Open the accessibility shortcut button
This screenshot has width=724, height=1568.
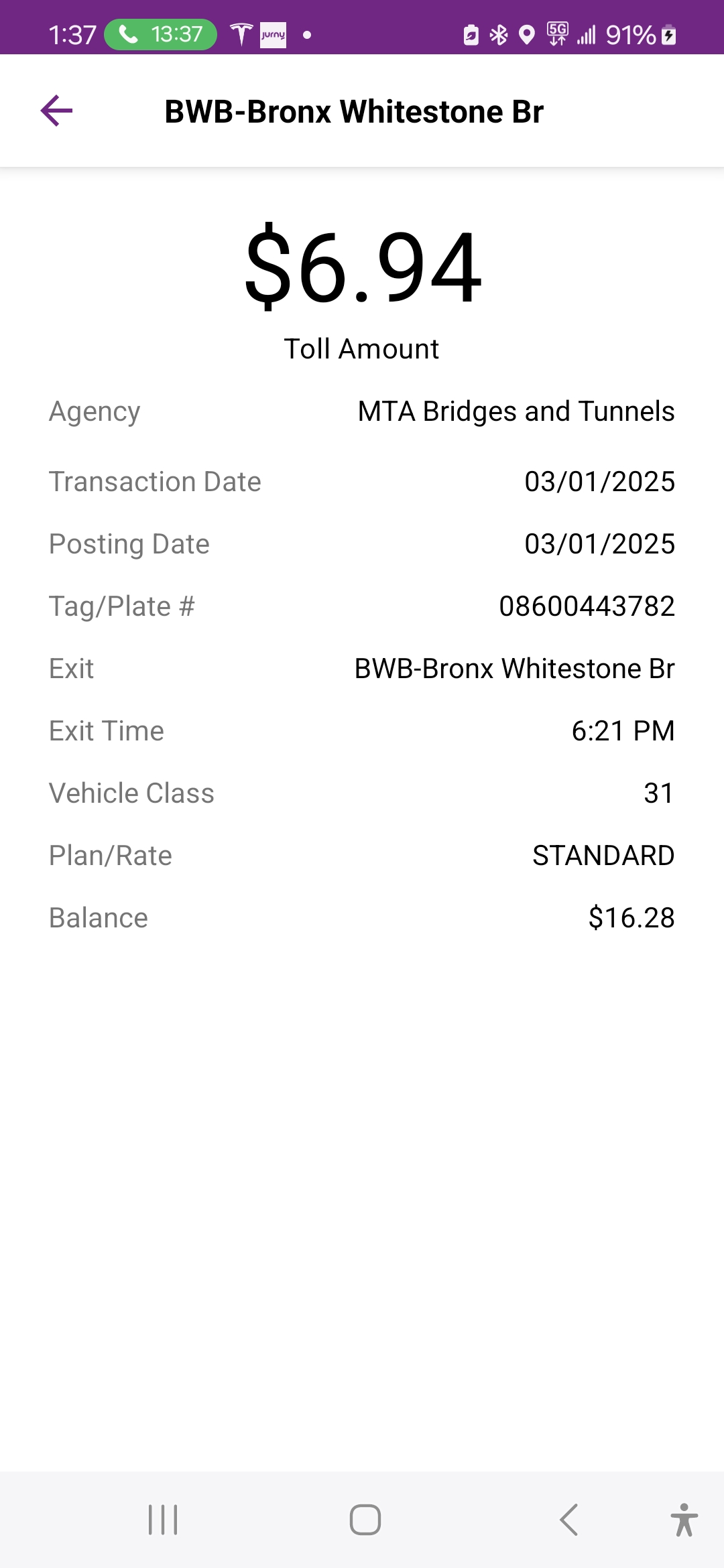(x=684, y=1519)
